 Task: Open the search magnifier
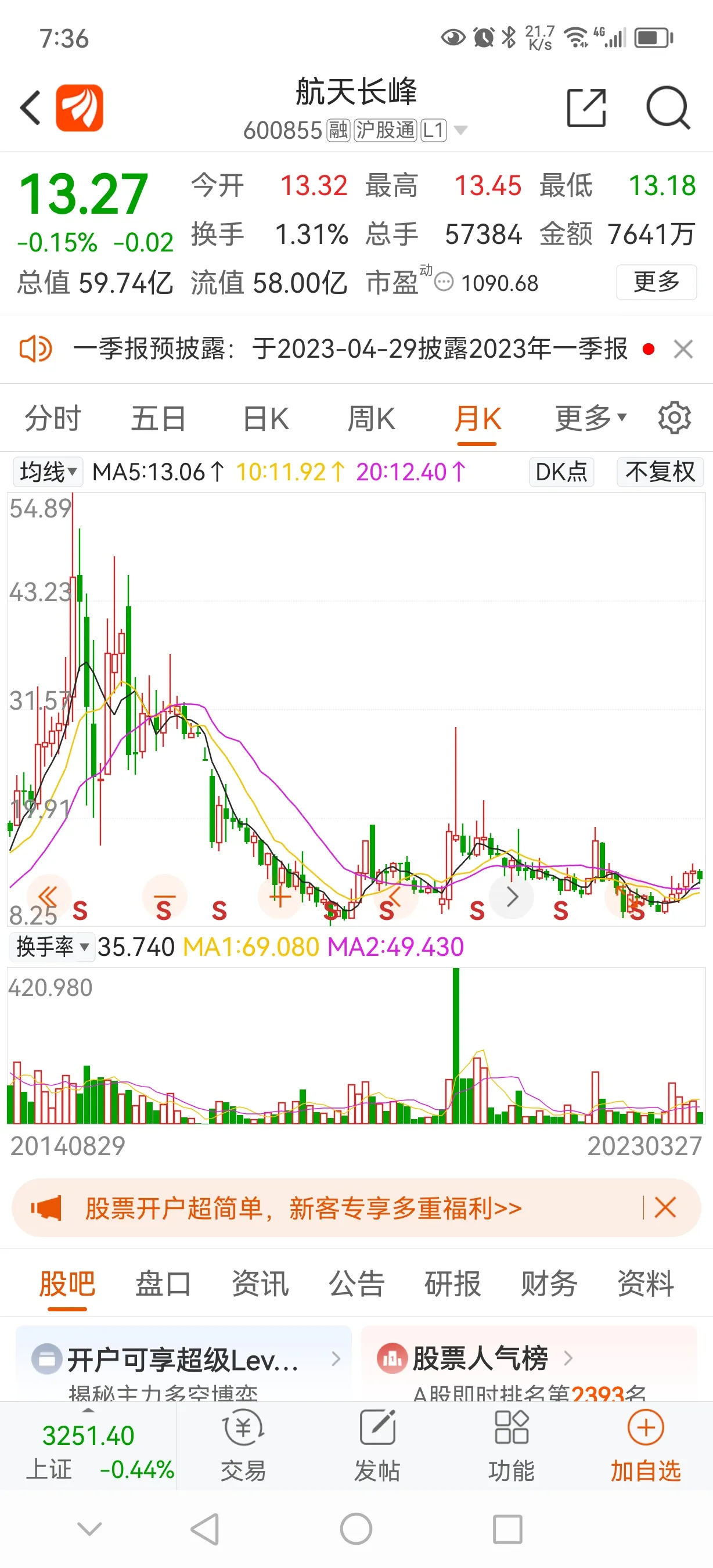[667, 109]
